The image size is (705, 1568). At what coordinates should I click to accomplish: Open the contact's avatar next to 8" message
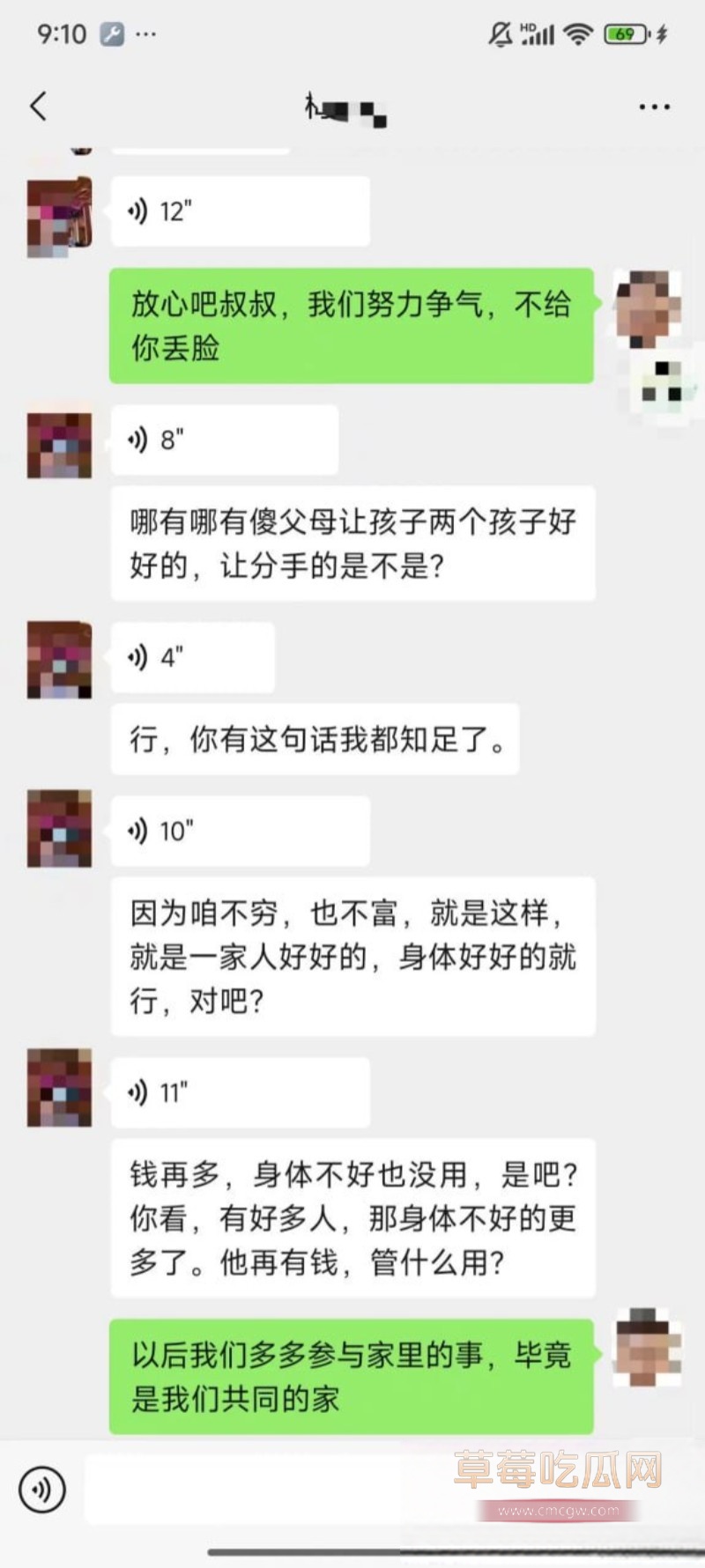pyautogui.click(x=57, y=443)
